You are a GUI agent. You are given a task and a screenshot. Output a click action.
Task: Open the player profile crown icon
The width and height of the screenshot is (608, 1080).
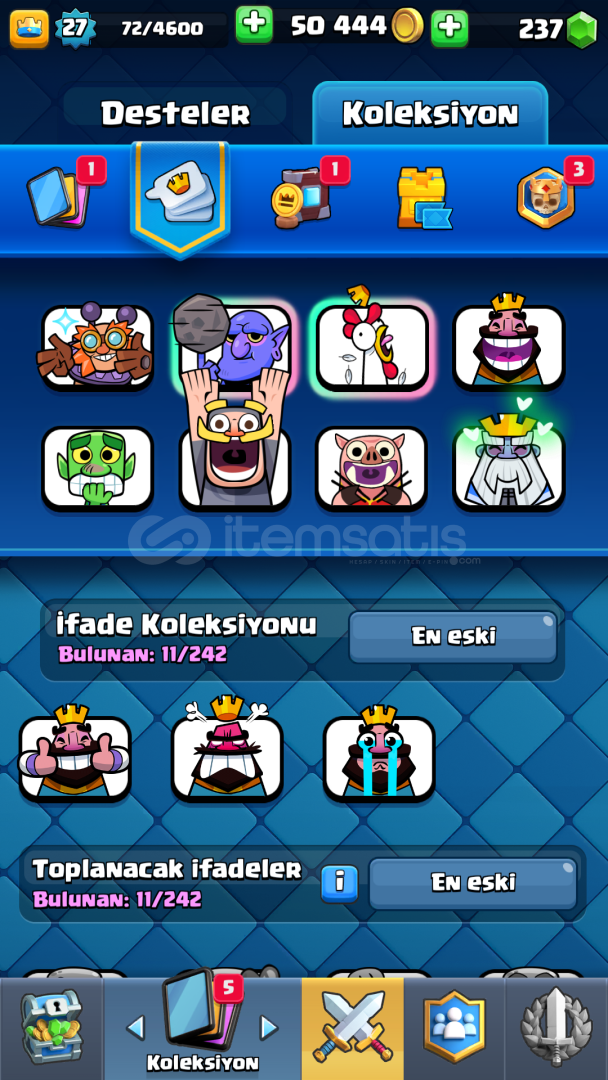(30, 29)
